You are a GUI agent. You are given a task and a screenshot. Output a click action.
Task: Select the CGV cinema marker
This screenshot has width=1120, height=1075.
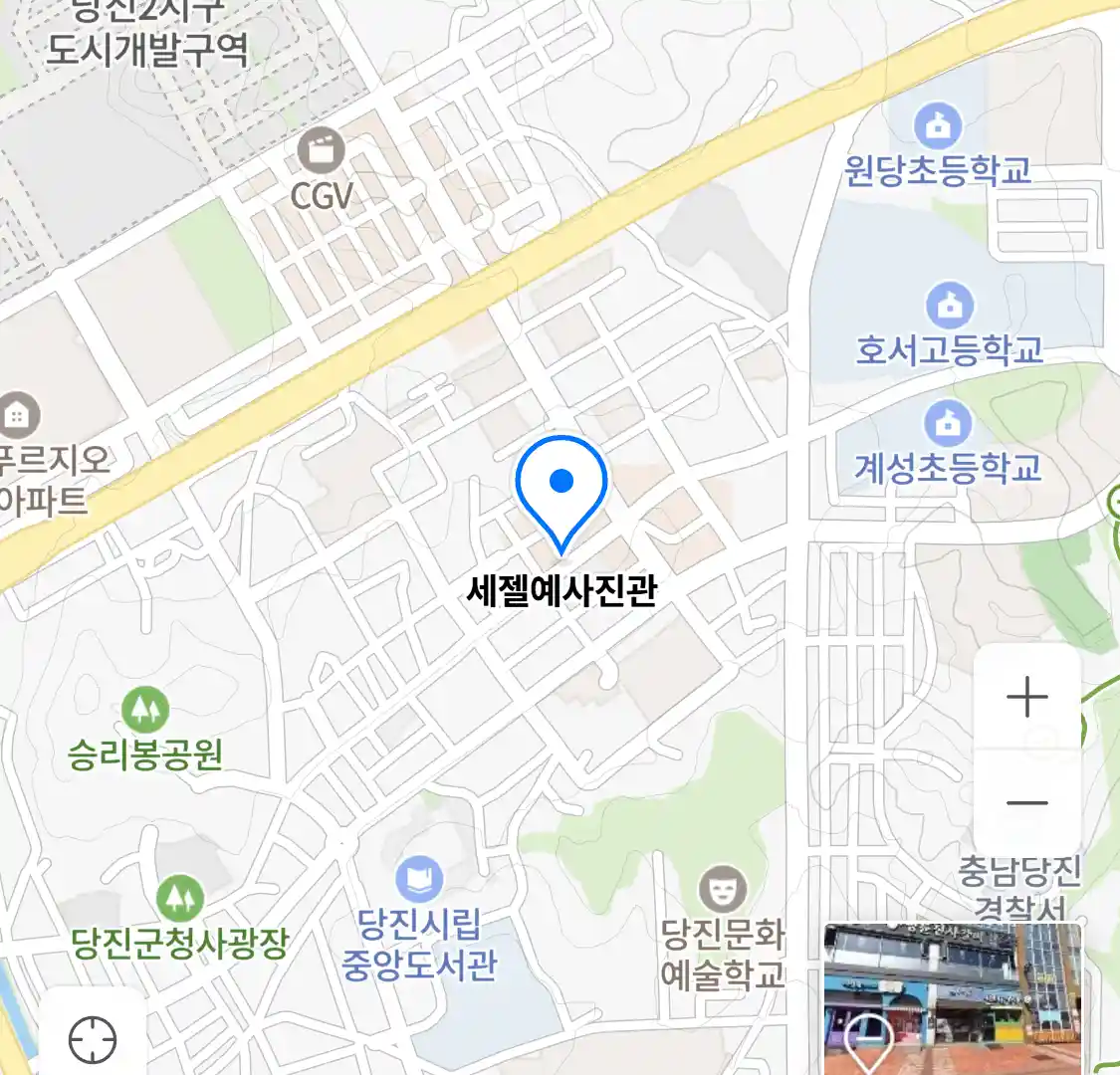coord(322,153)
